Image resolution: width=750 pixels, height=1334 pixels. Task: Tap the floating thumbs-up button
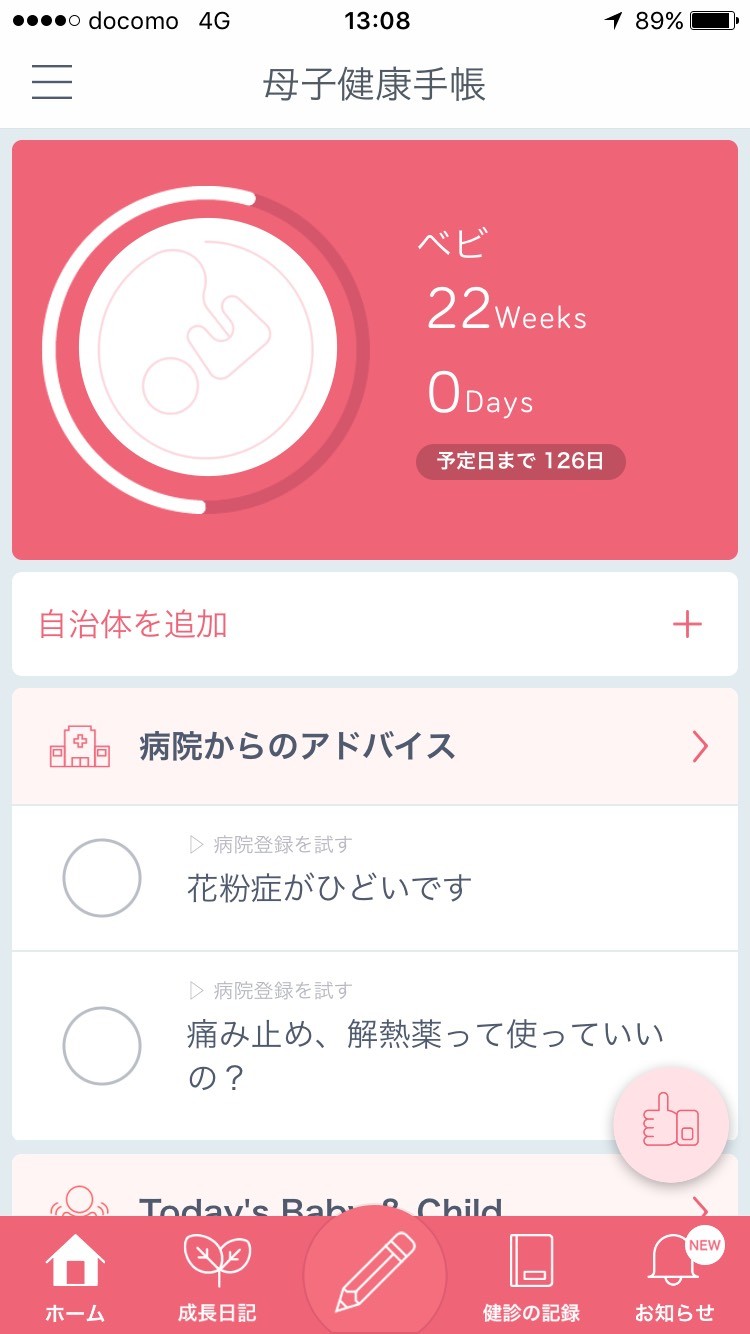(670, 1126)
